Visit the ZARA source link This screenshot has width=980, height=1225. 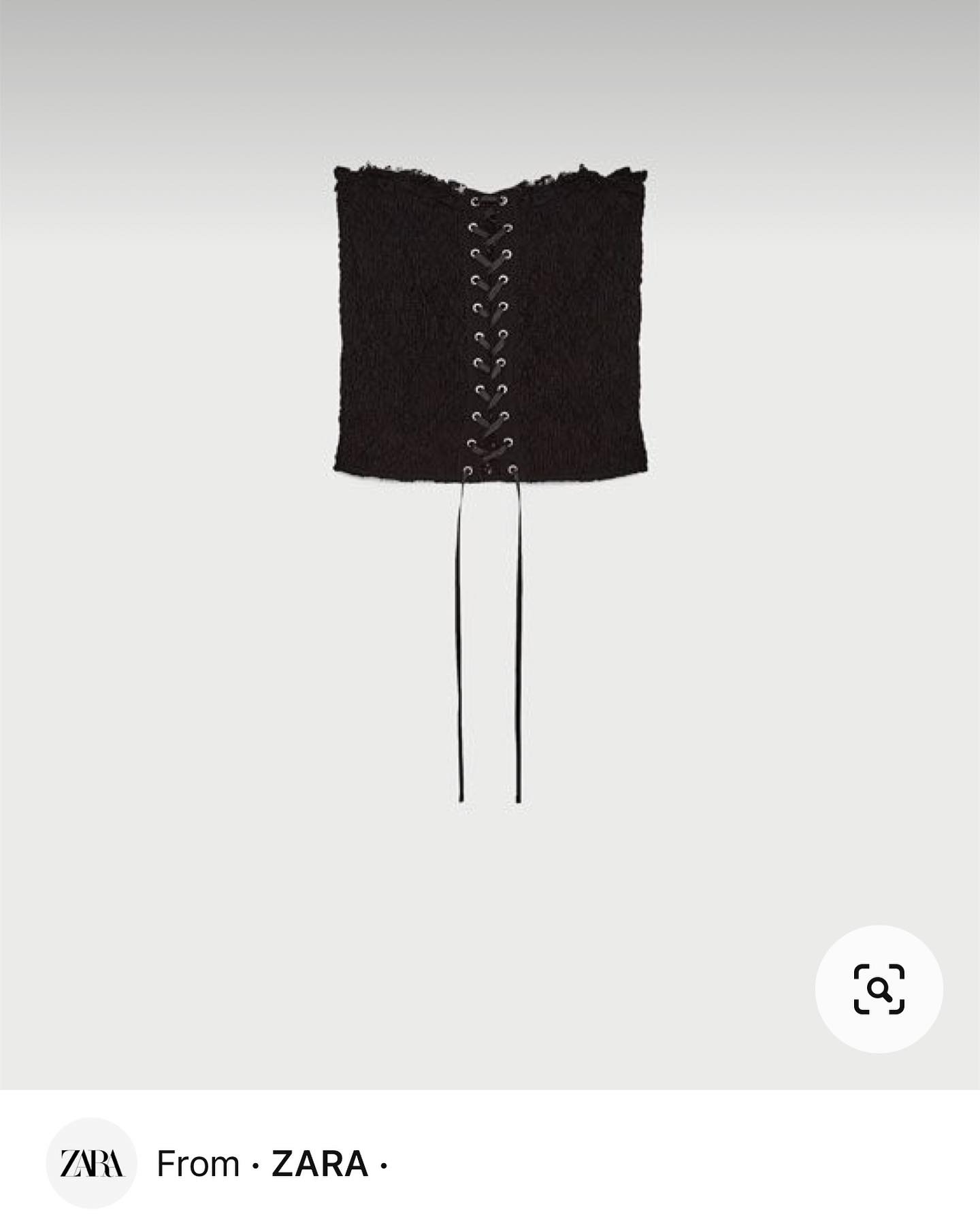(x=319, y=1164)
